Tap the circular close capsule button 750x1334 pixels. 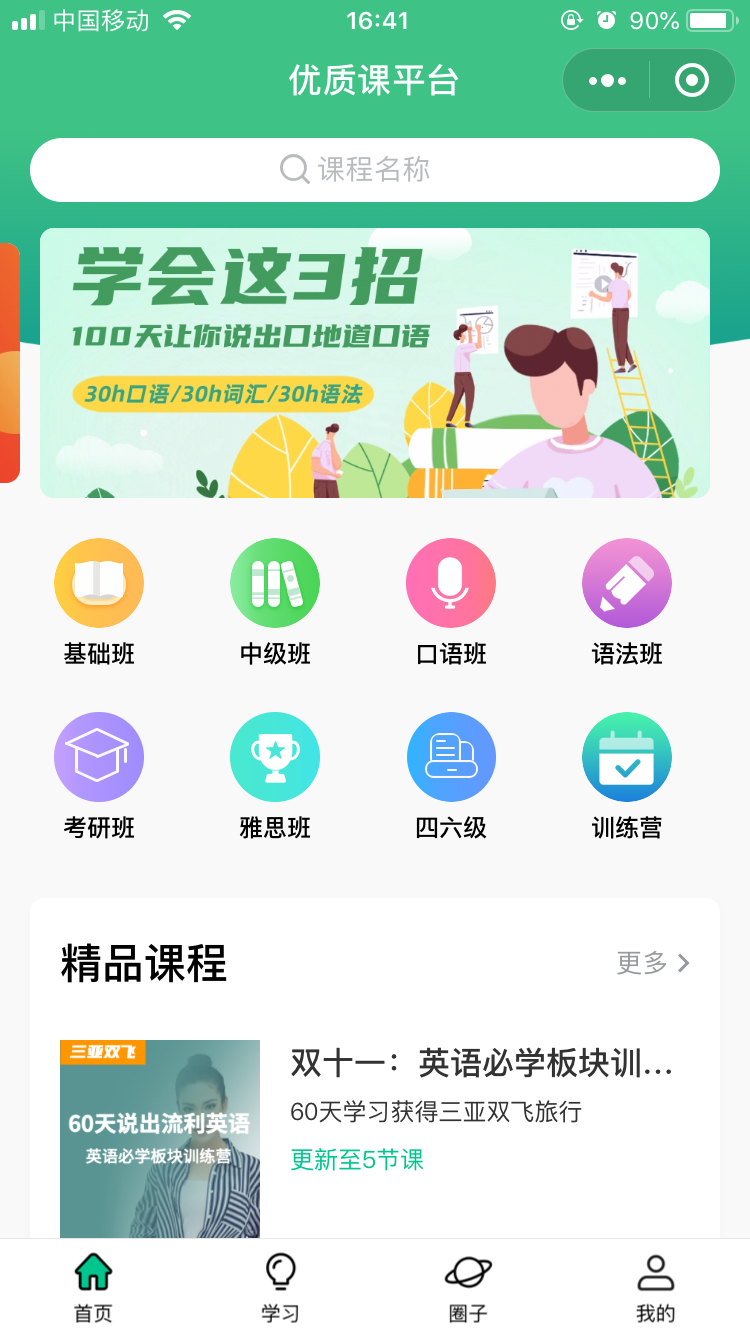coord(692,80)
